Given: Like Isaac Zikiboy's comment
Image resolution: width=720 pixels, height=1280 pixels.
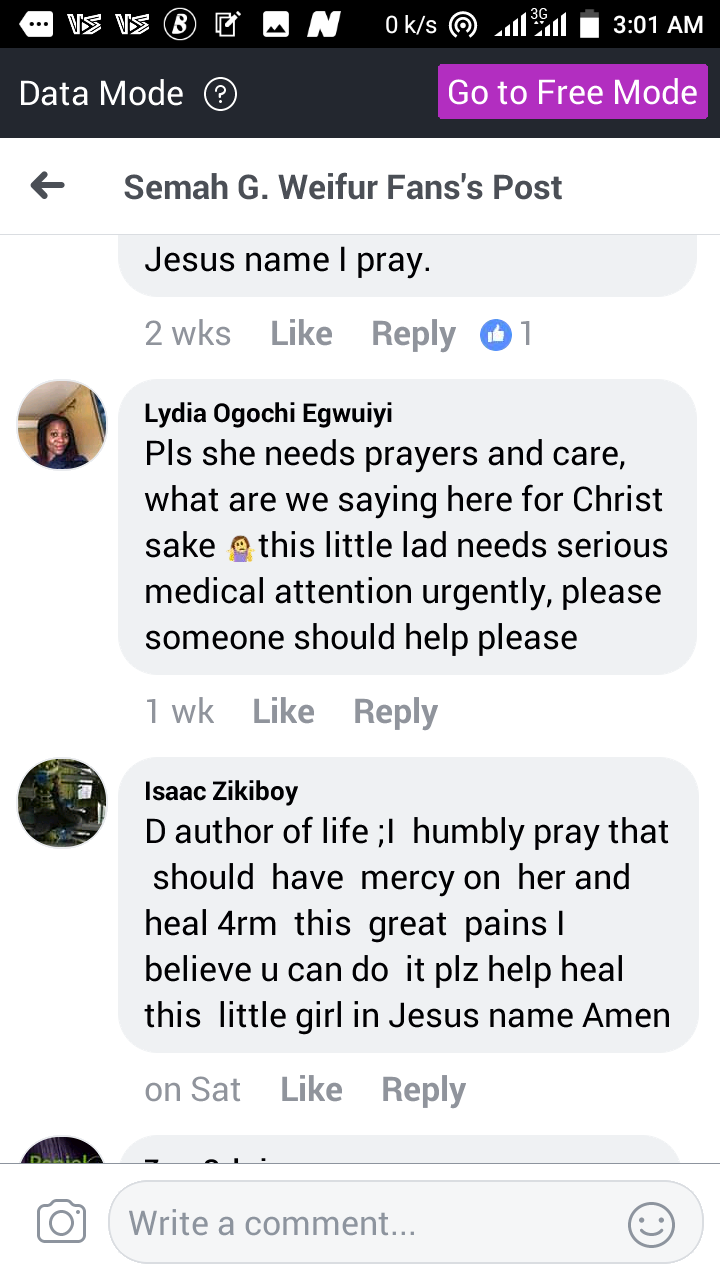Looking at the screenshot, I should coord(311,1089).
